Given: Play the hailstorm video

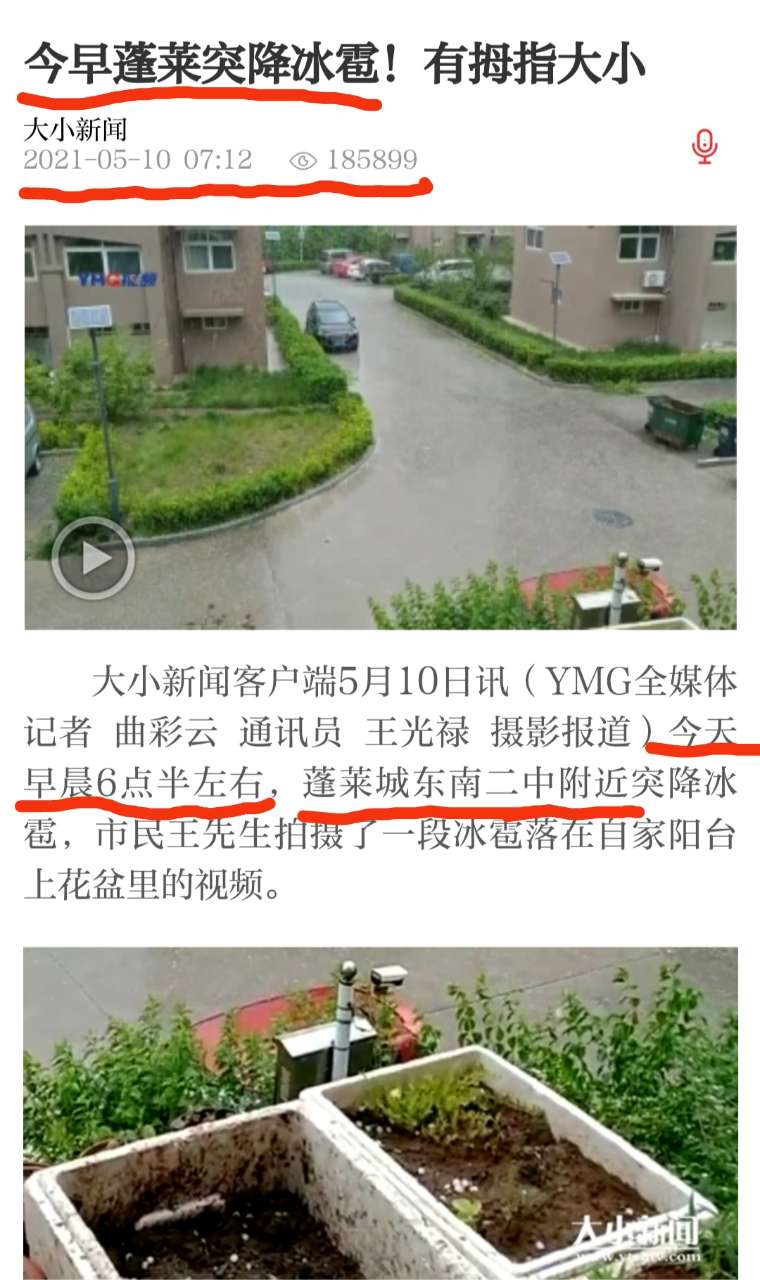Looking at the screenshot, I should point(93,558).
